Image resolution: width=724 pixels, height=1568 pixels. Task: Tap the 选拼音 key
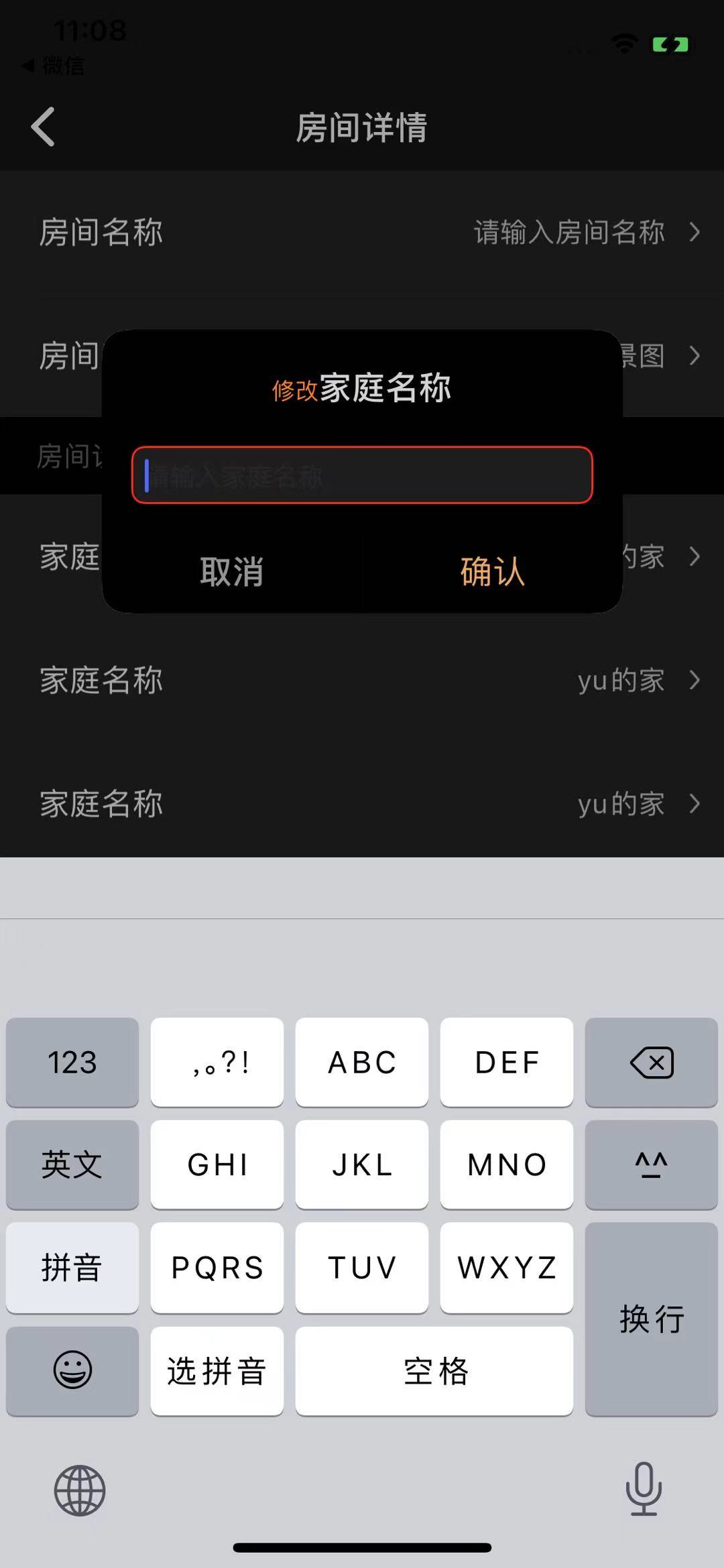(x=217, y=1371)
